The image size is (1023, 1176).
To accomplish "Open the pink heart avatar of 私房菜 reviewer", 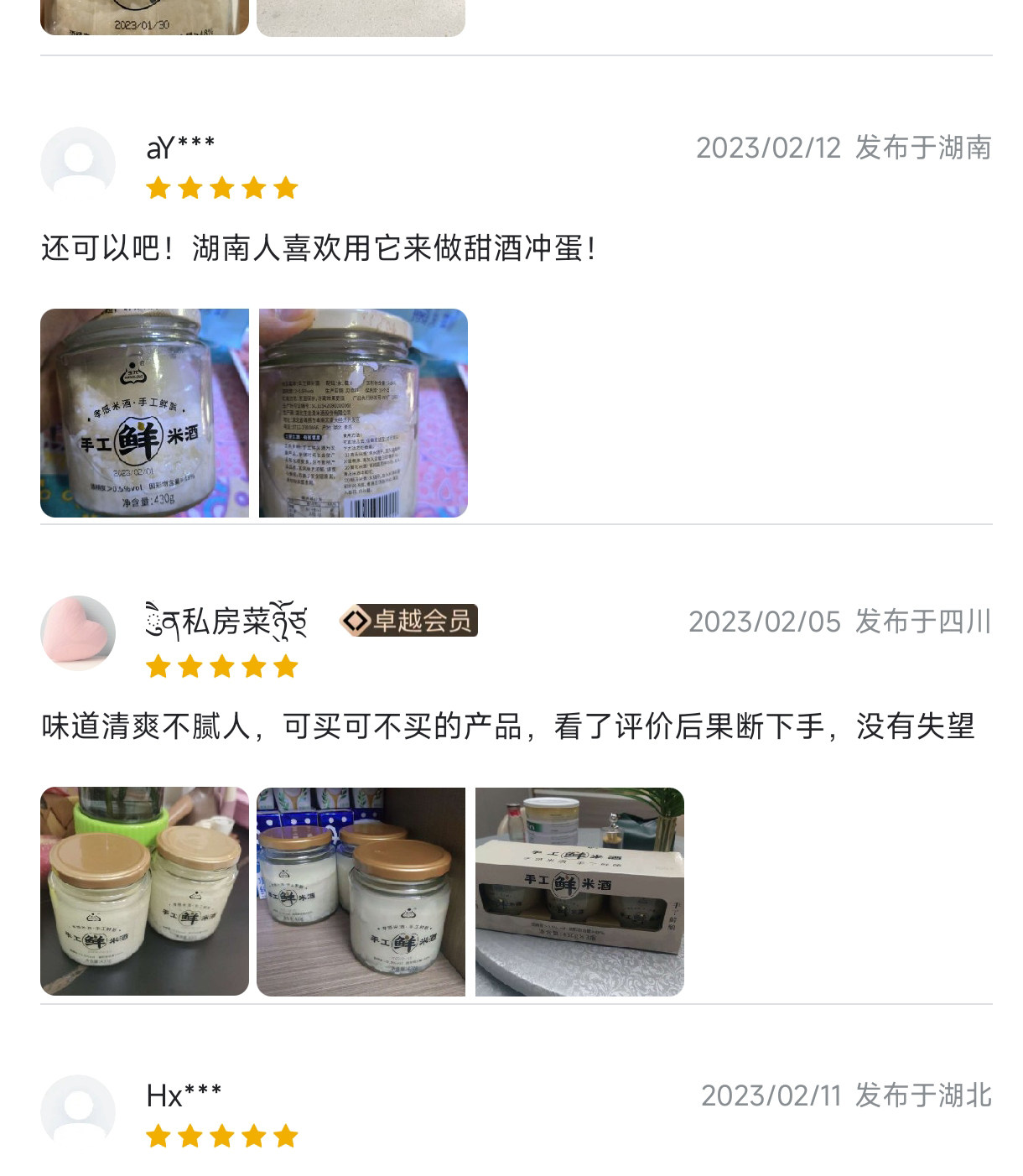I will 78,633.
